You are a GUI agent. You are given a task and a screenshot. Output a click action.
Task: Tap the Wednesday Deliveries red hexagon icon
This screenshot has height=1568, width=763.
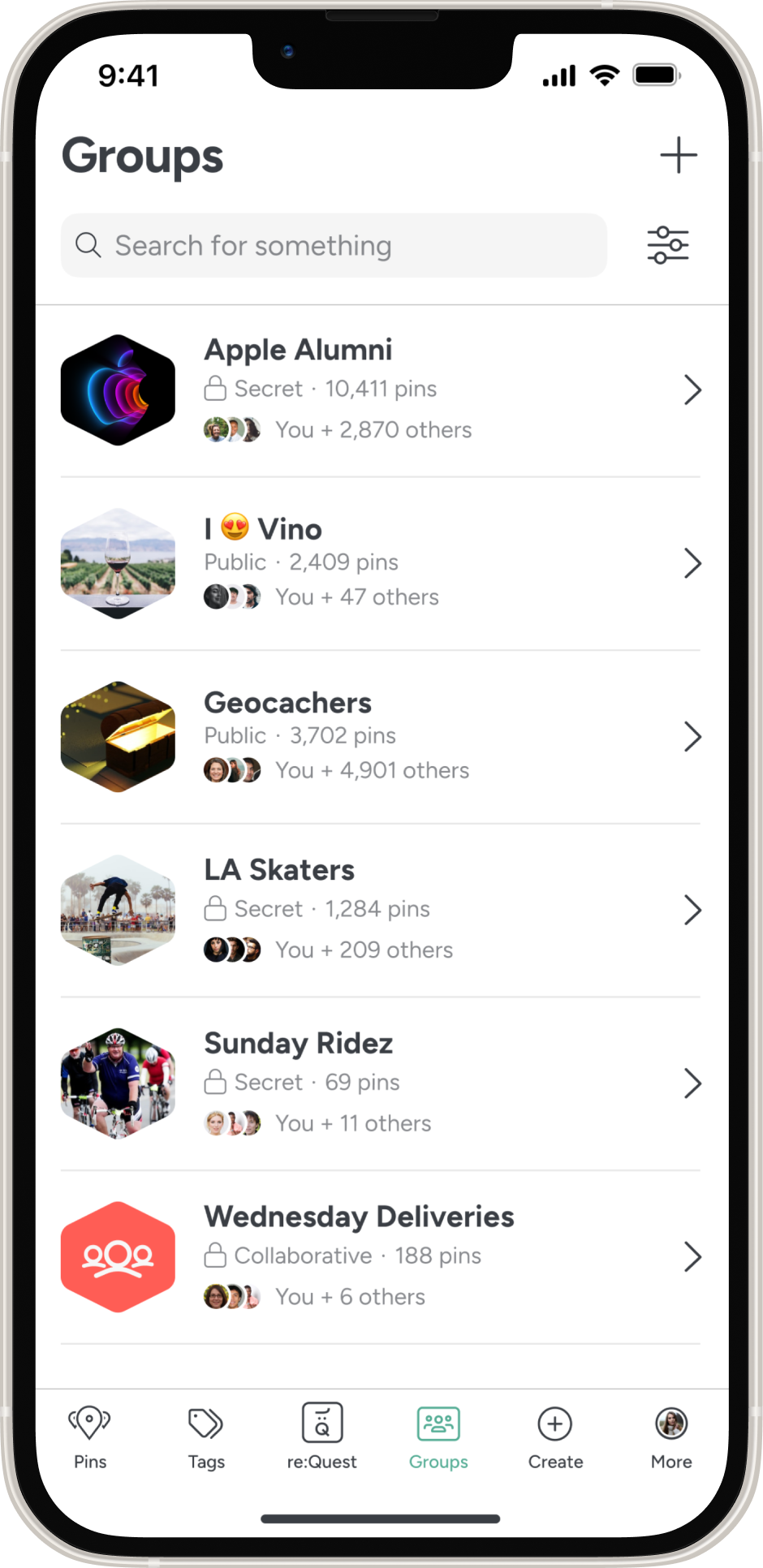(x=118, y=1256)
